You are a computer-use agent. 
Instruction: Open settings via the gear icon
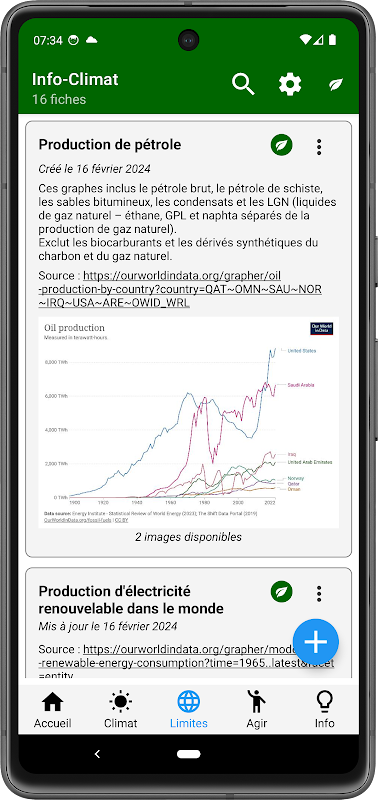click(290, 85)
